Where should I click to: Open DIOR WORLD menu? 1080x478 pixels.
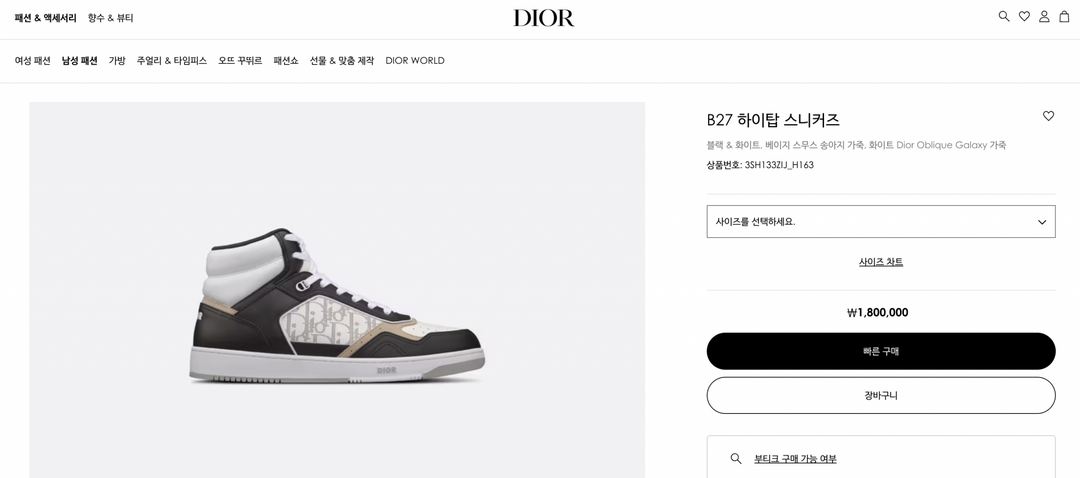pos(415,61)
